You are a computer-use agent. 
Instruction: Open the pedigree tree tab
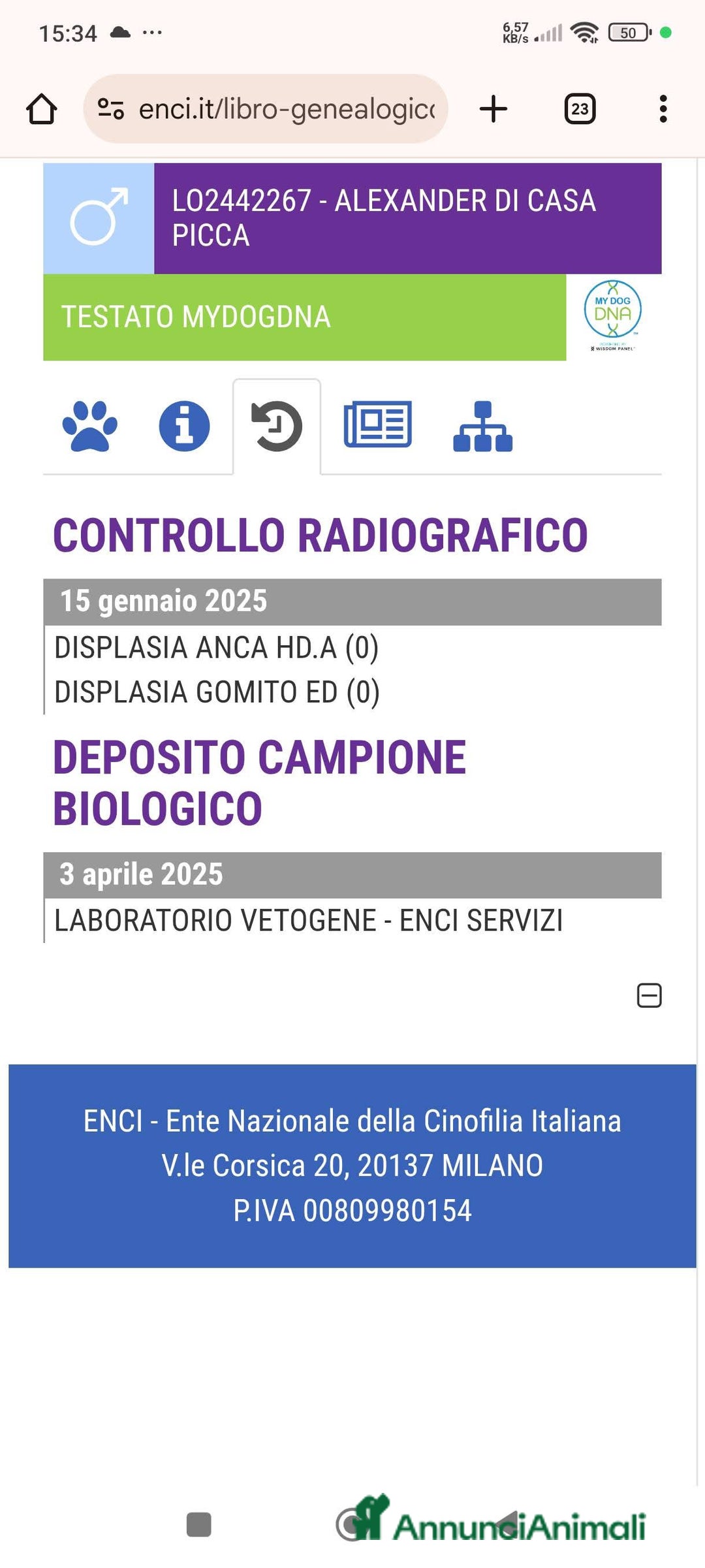pos(482,426)
